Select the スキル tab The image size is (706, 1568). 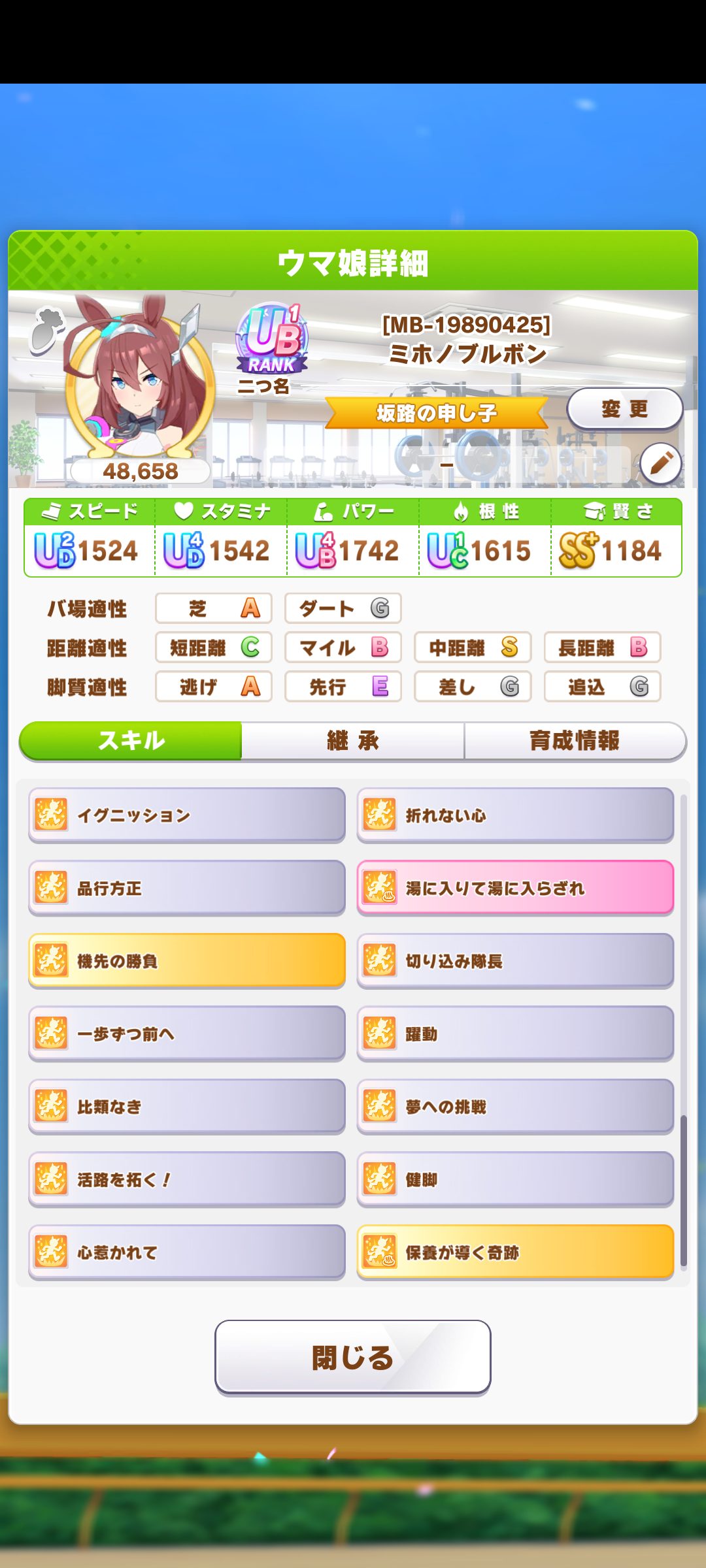131,741
